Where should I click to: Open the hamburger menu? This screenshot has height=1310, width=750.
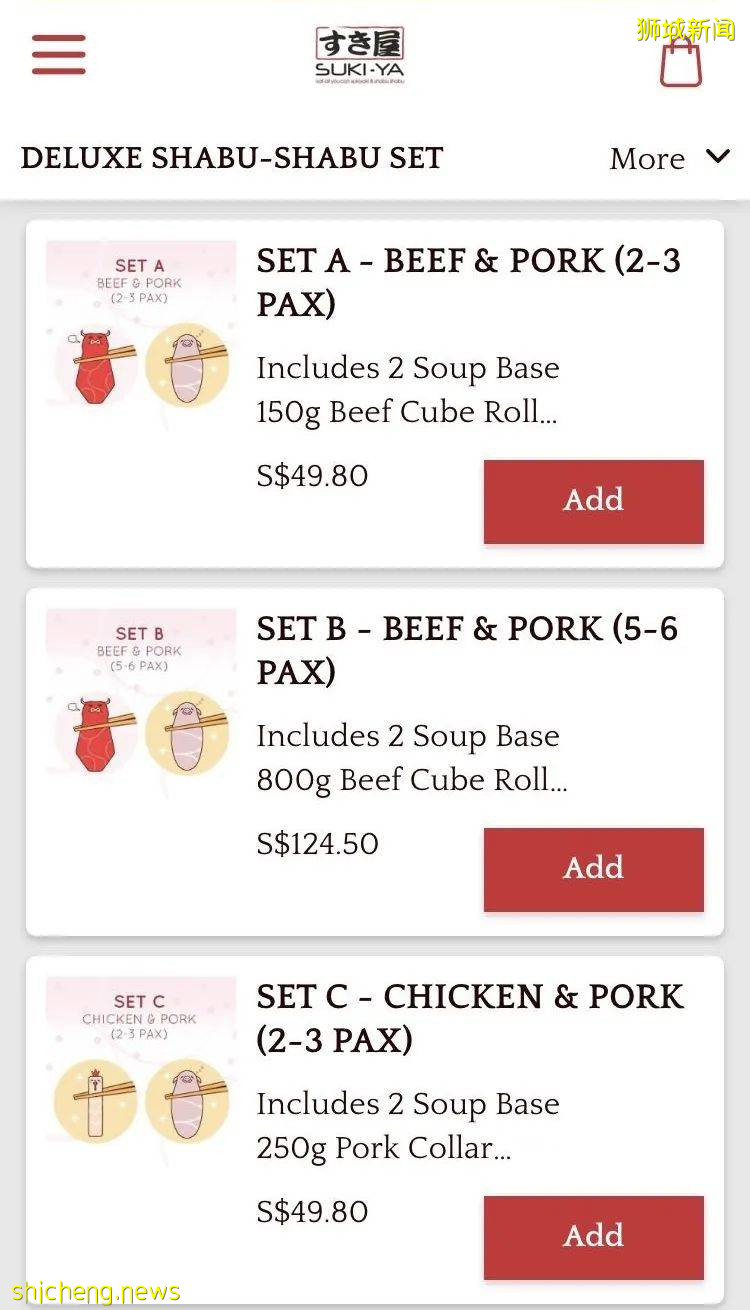click(x=58, y=54)
